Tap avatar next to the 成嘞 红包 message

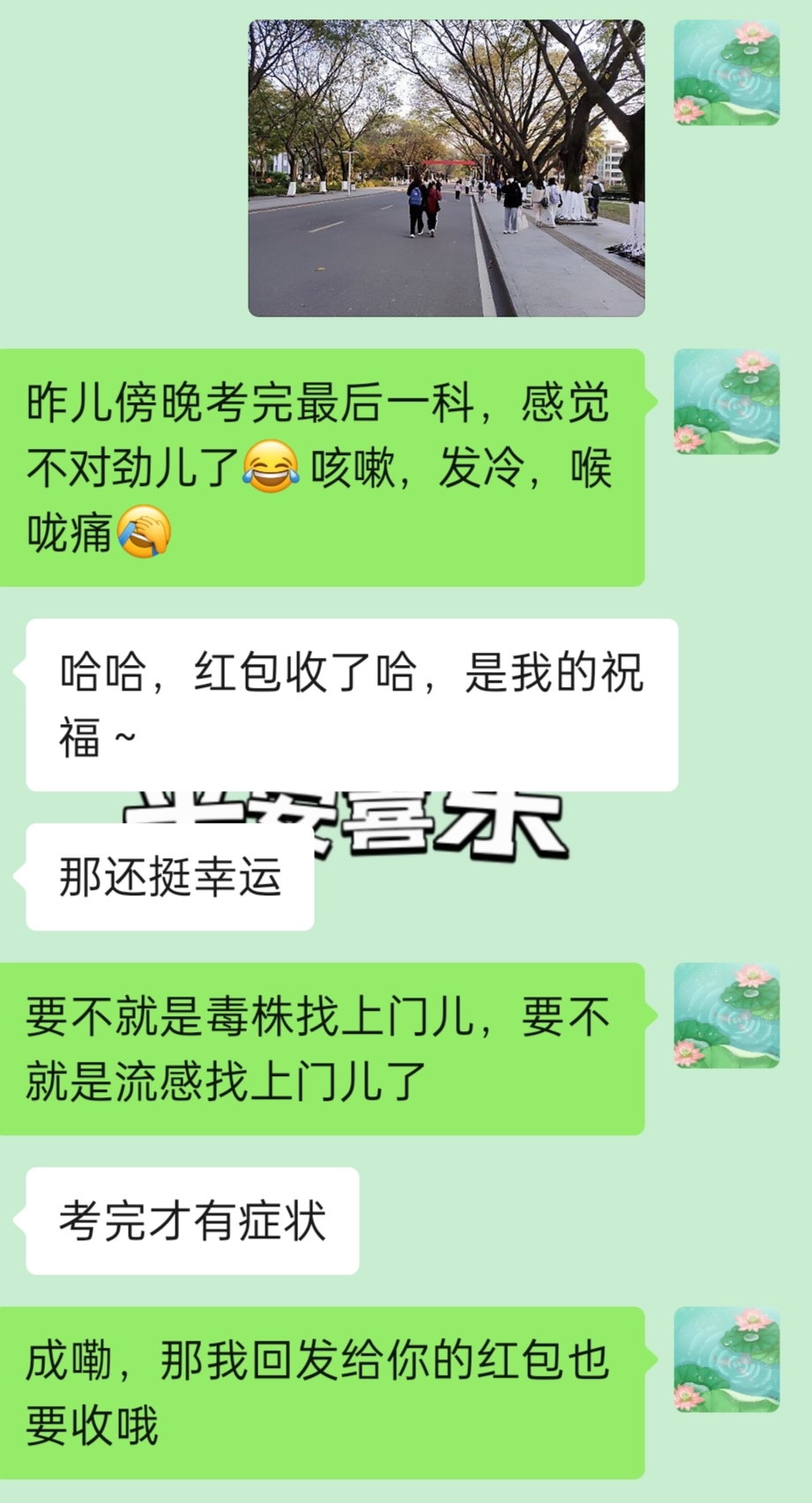(726, 1359)
